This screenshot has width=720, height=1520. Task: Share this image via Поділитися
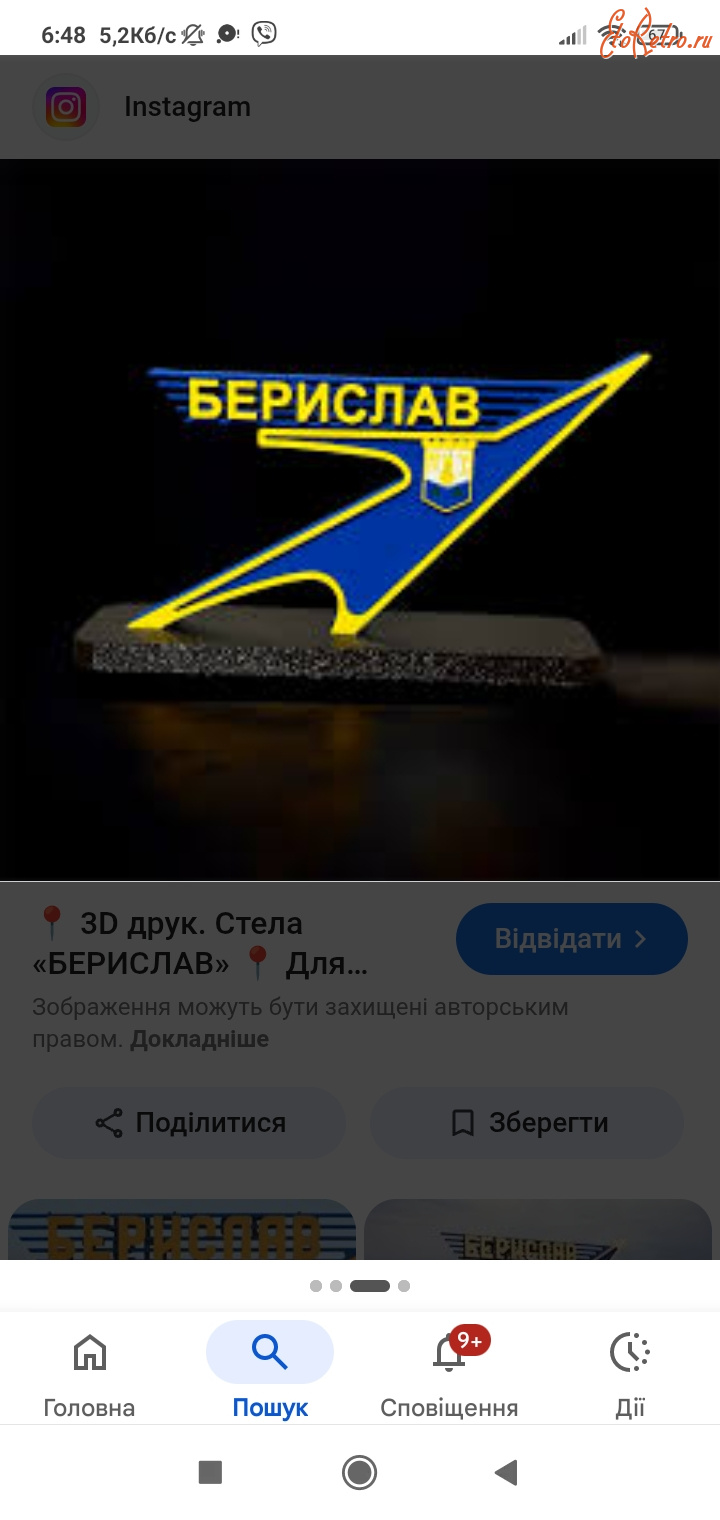coord(189,1123)
